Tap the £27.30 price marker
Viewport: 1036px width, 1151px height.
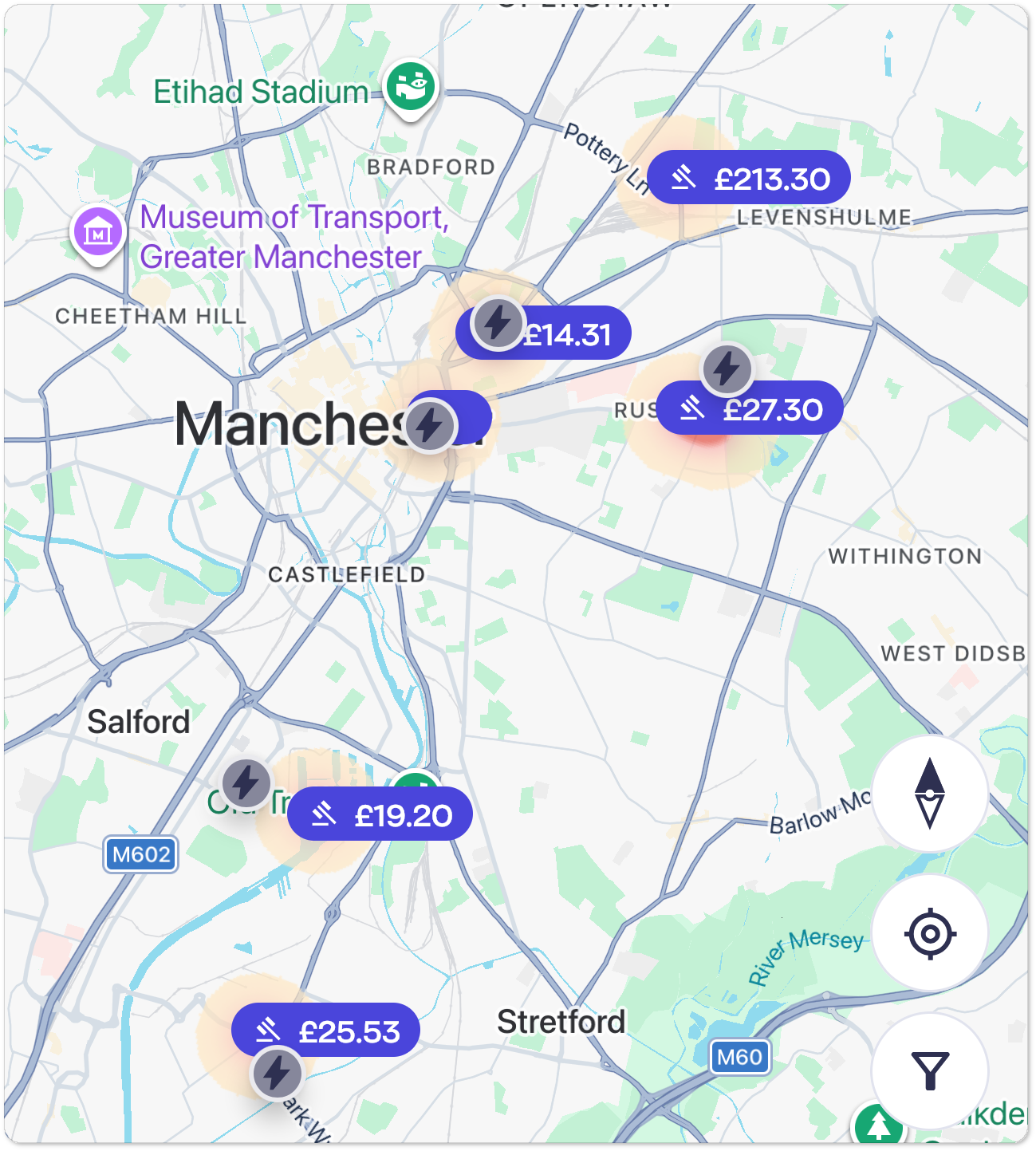point(749,408)
